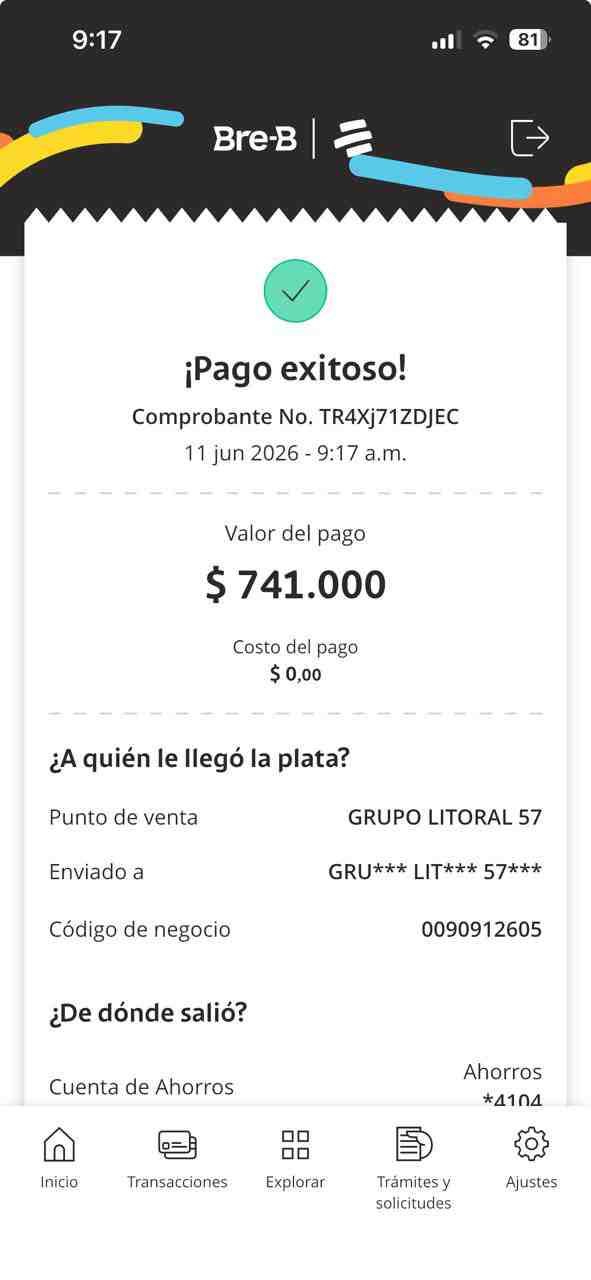591x1280 pixels.
Task: Go to the Inicio tab
Action: (59, 1159)
